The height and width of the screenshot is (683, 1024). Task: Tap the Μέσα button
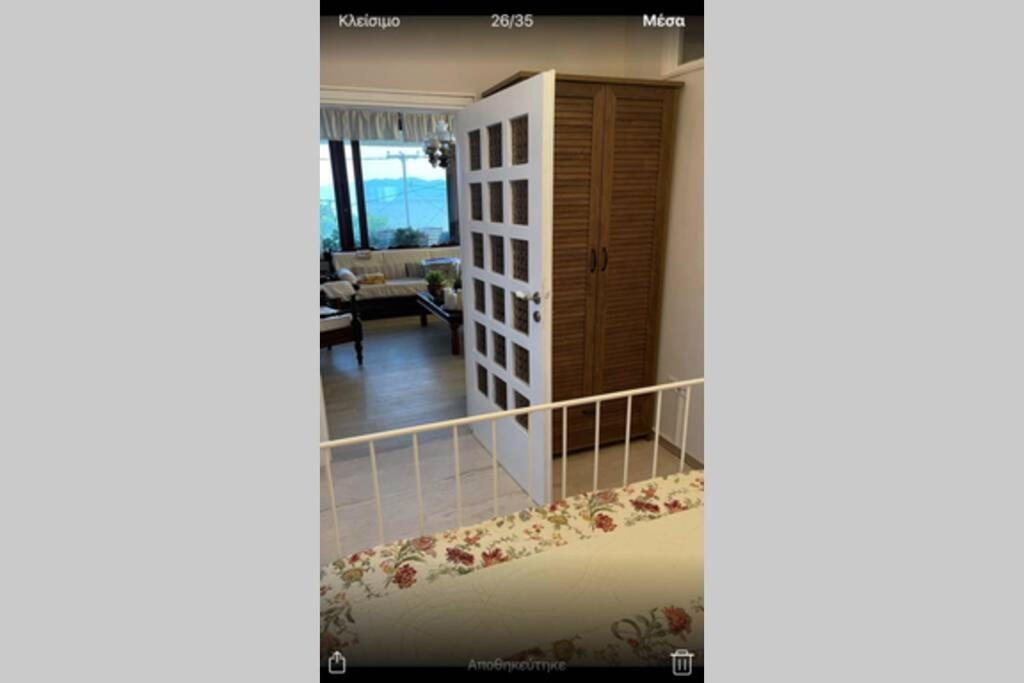663,21
